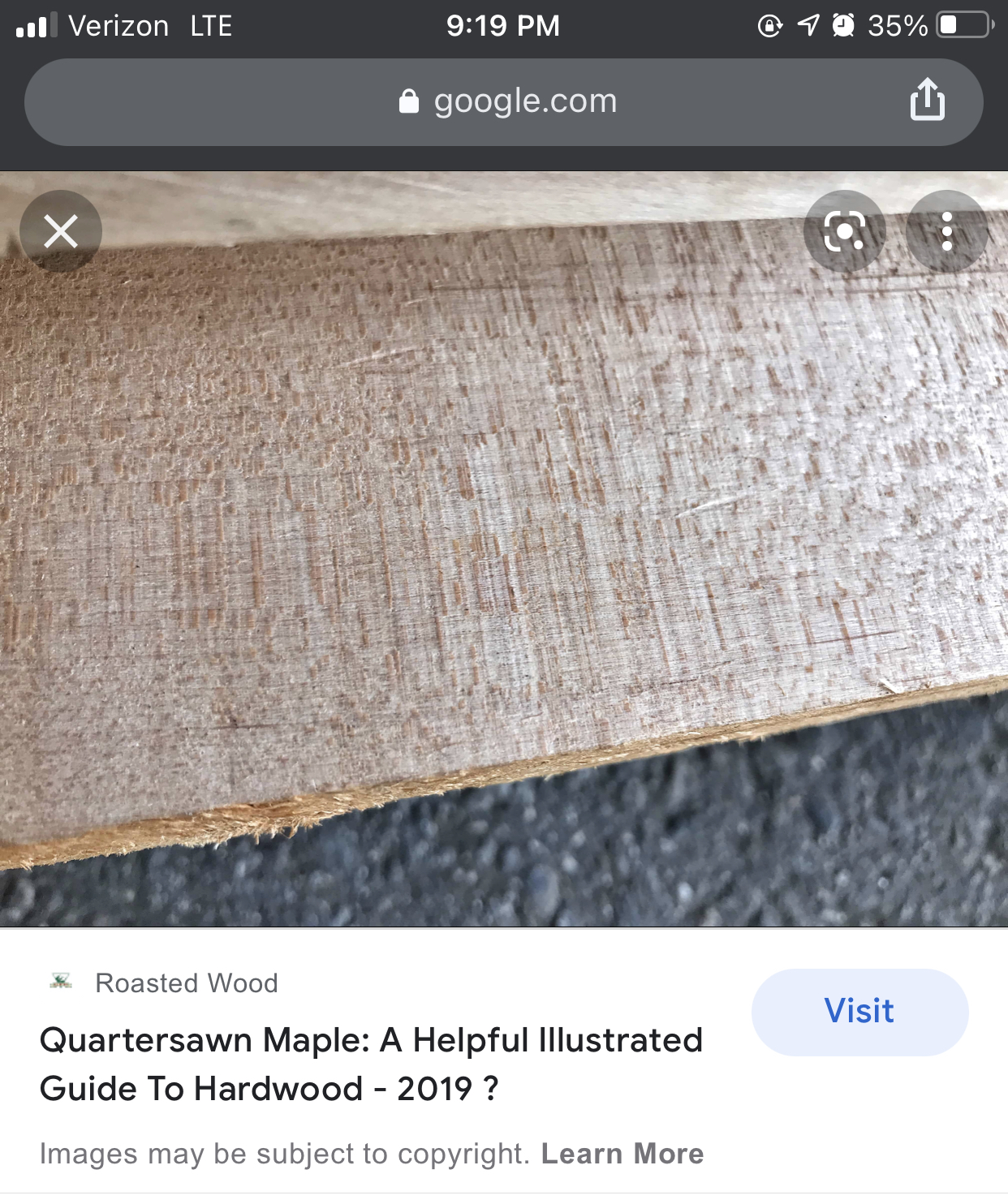Viewport: 1008px width, 1204px height.
Task: Search this image with Google Lens
Action: click(x=844, y=232)
